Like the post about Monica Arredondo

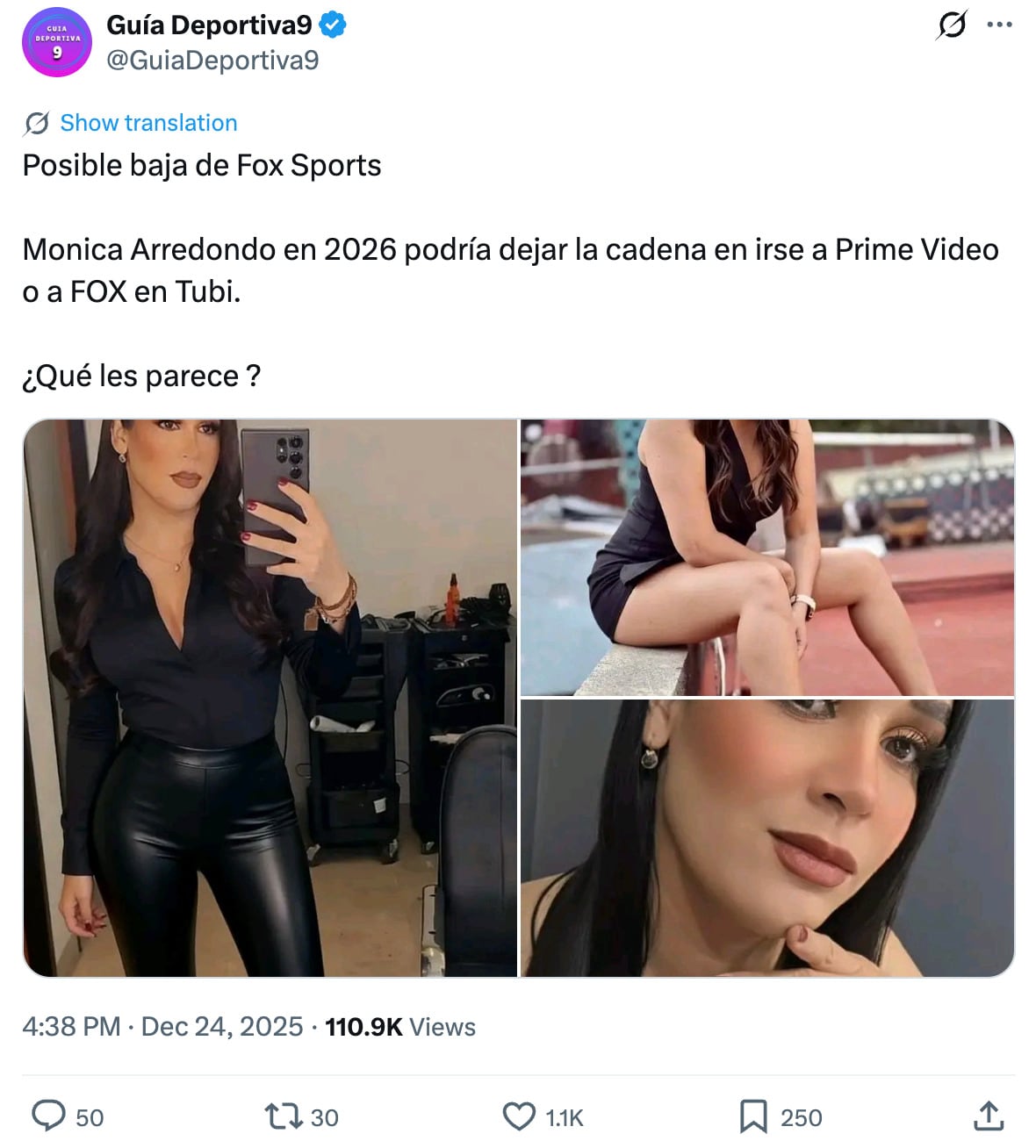click(x=521, y=1116)
